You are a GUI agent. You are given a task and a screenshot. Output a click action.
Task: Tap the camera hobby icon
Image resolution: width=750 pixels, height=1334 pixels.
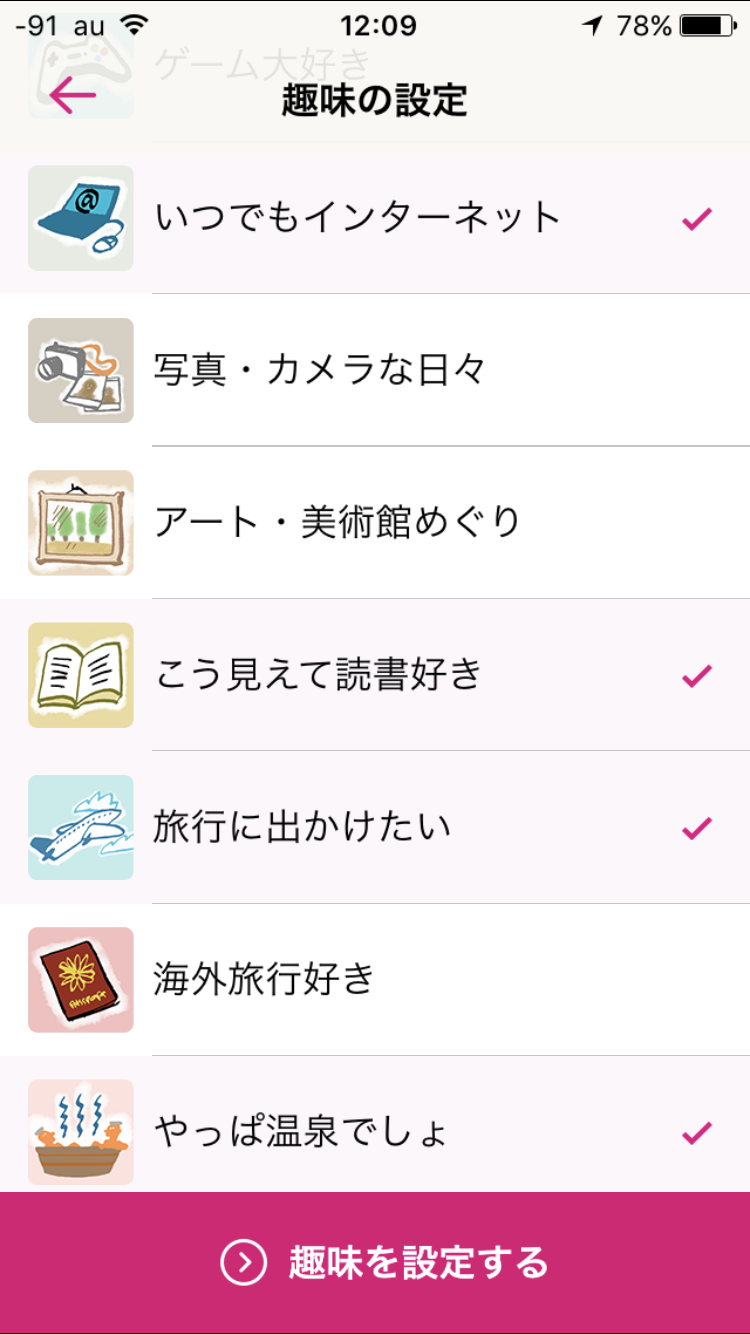click(x=80, y=370)
